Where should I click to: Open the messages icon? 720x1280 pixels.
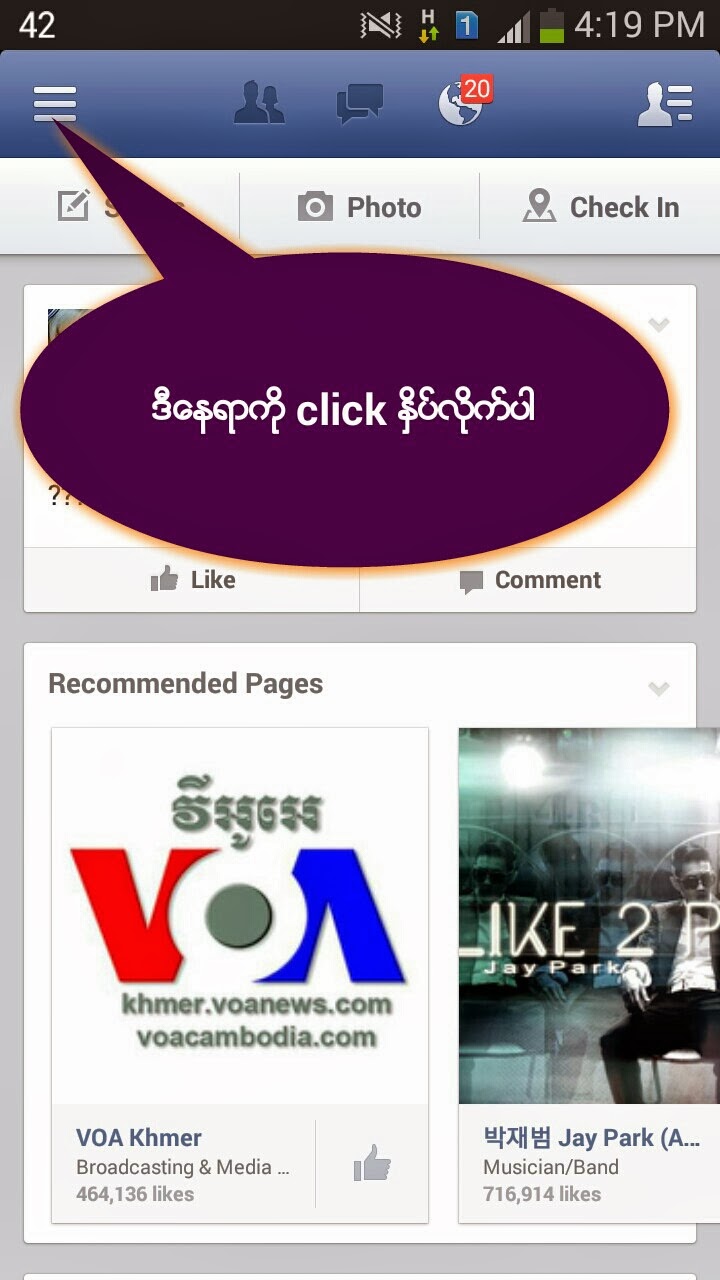[x=360, y=104]
